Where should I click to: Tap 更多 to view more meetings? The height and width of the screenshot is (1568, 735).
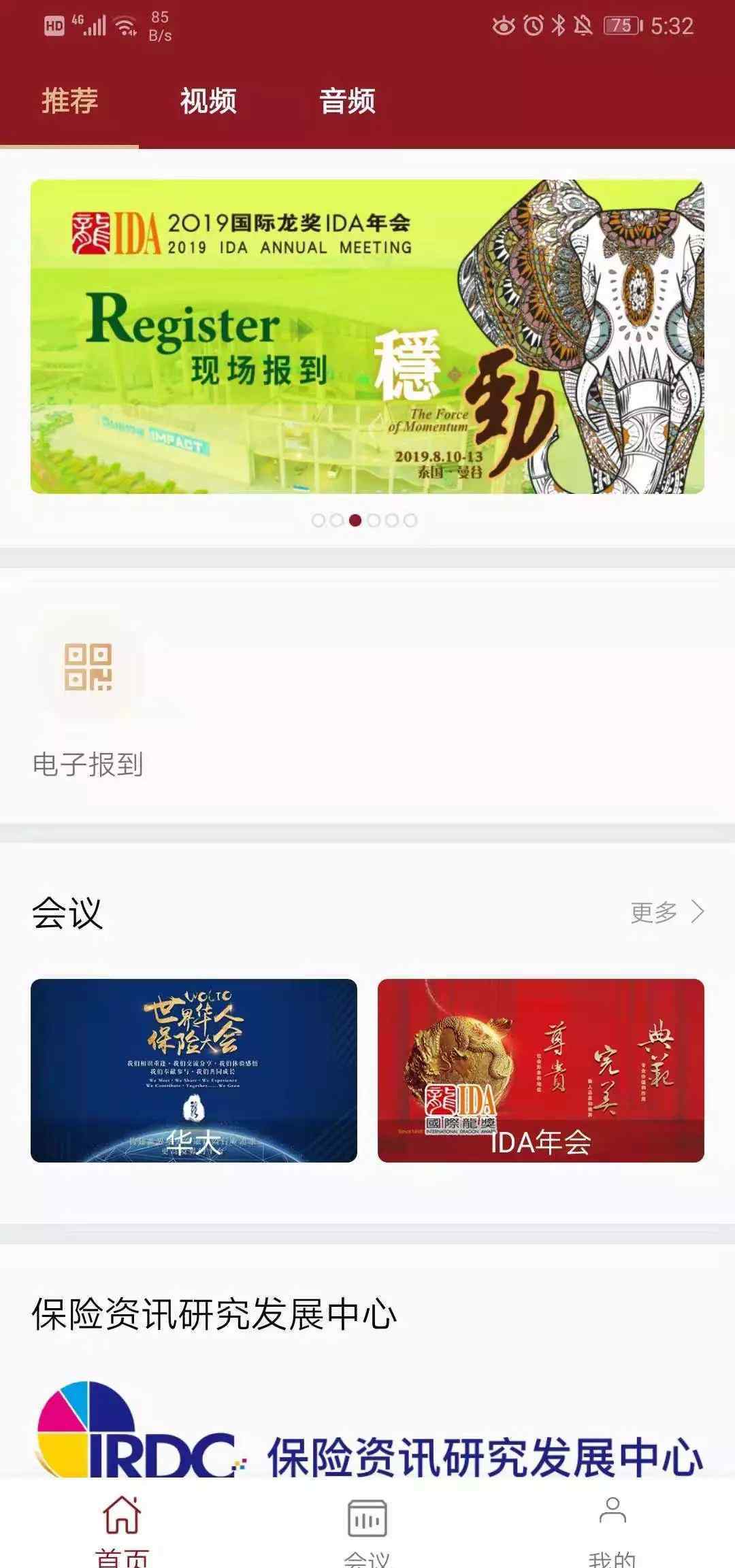point(666,912)
